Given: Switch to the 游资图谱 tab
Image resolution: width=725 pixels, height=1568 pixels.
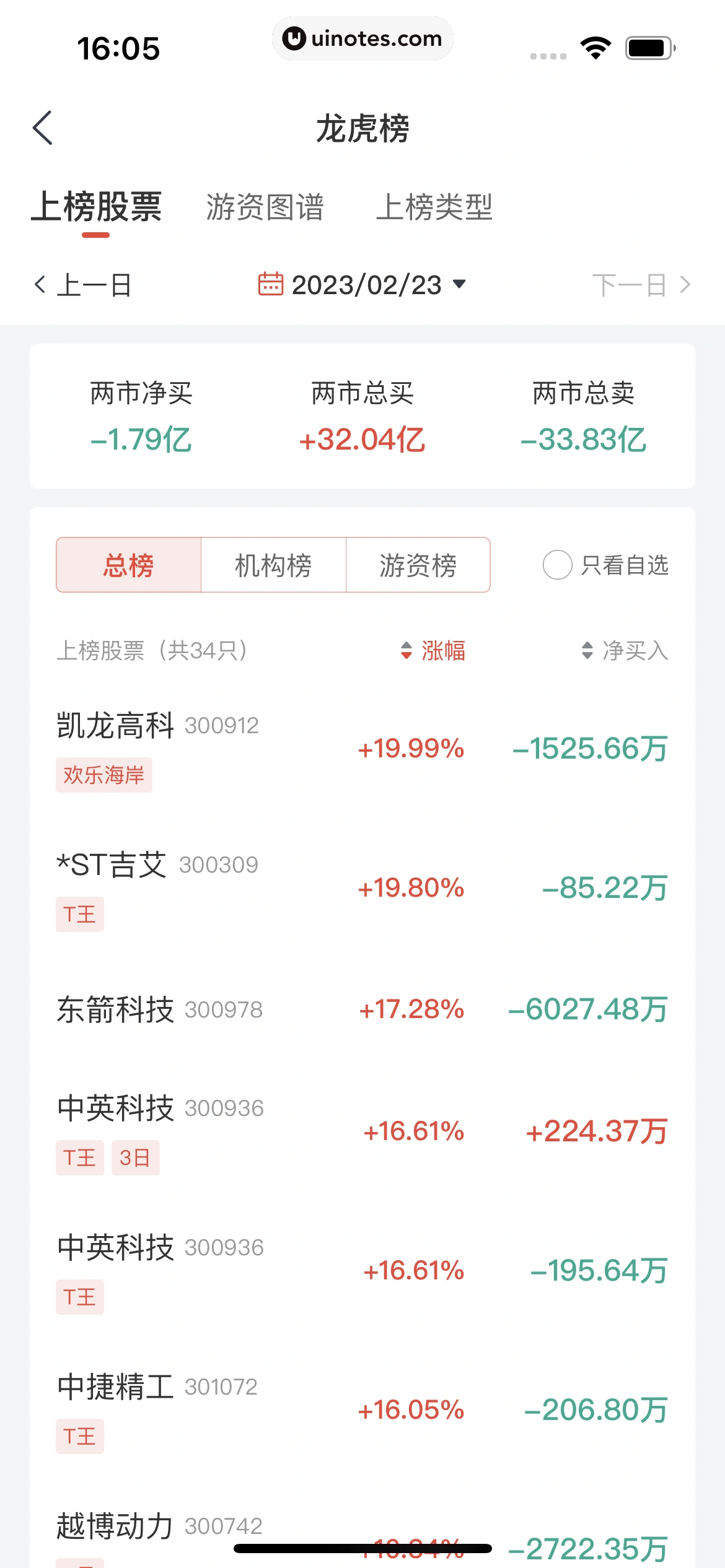Looking at the screenshot, I should tap(265, 207).
